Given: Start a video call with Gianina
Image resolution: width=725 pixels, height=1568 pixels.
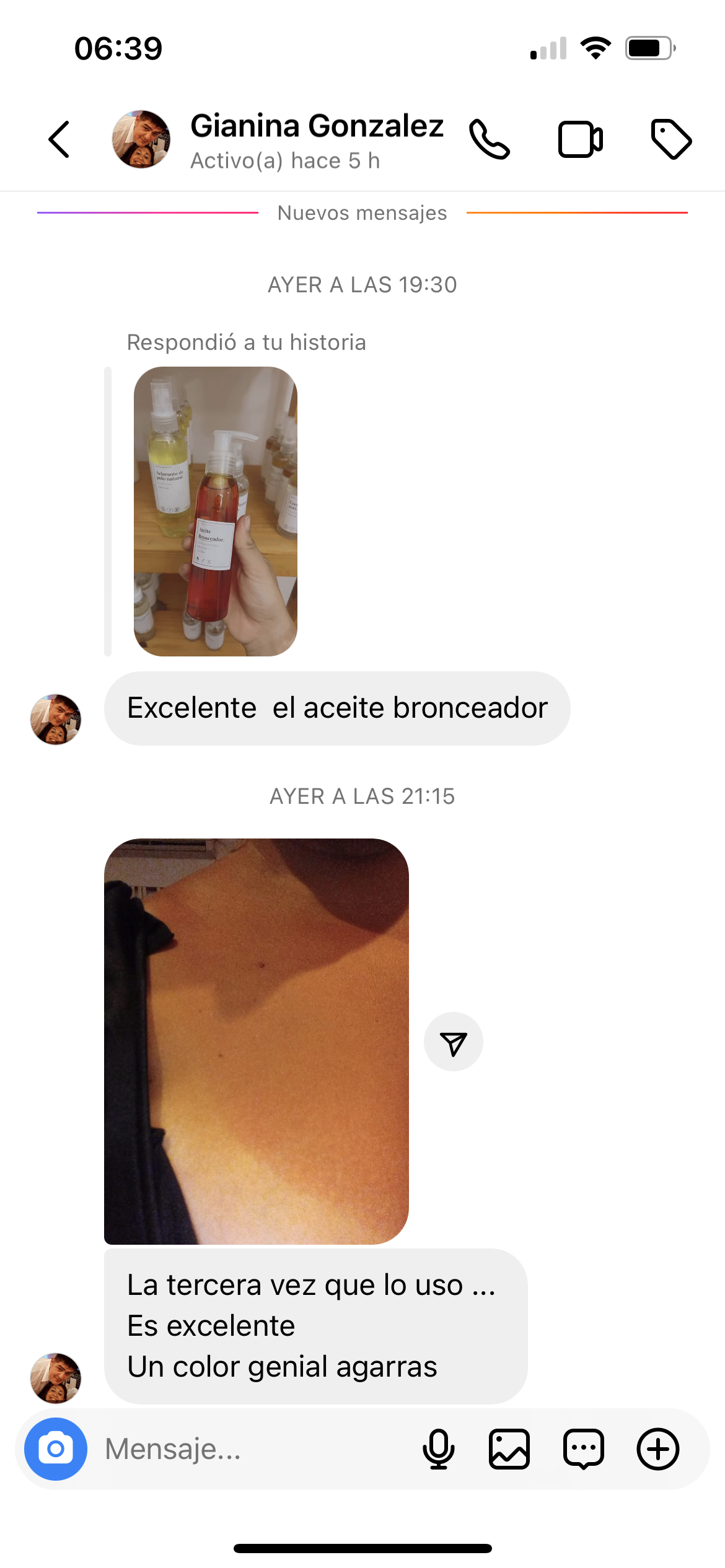Looking at the screenshot, I should [x=580, y=140].
